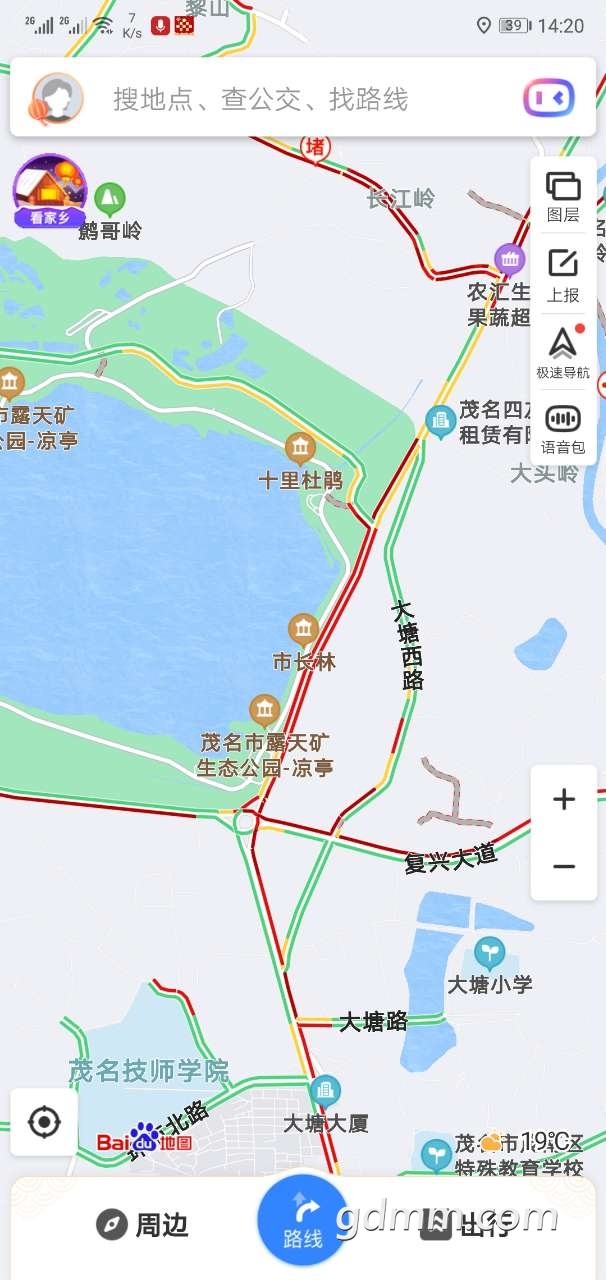Select the 大塘大厦 building marker
The height and width of the screenshot is (1280, 606).
pyautogui.click(x=325, y=1106)
